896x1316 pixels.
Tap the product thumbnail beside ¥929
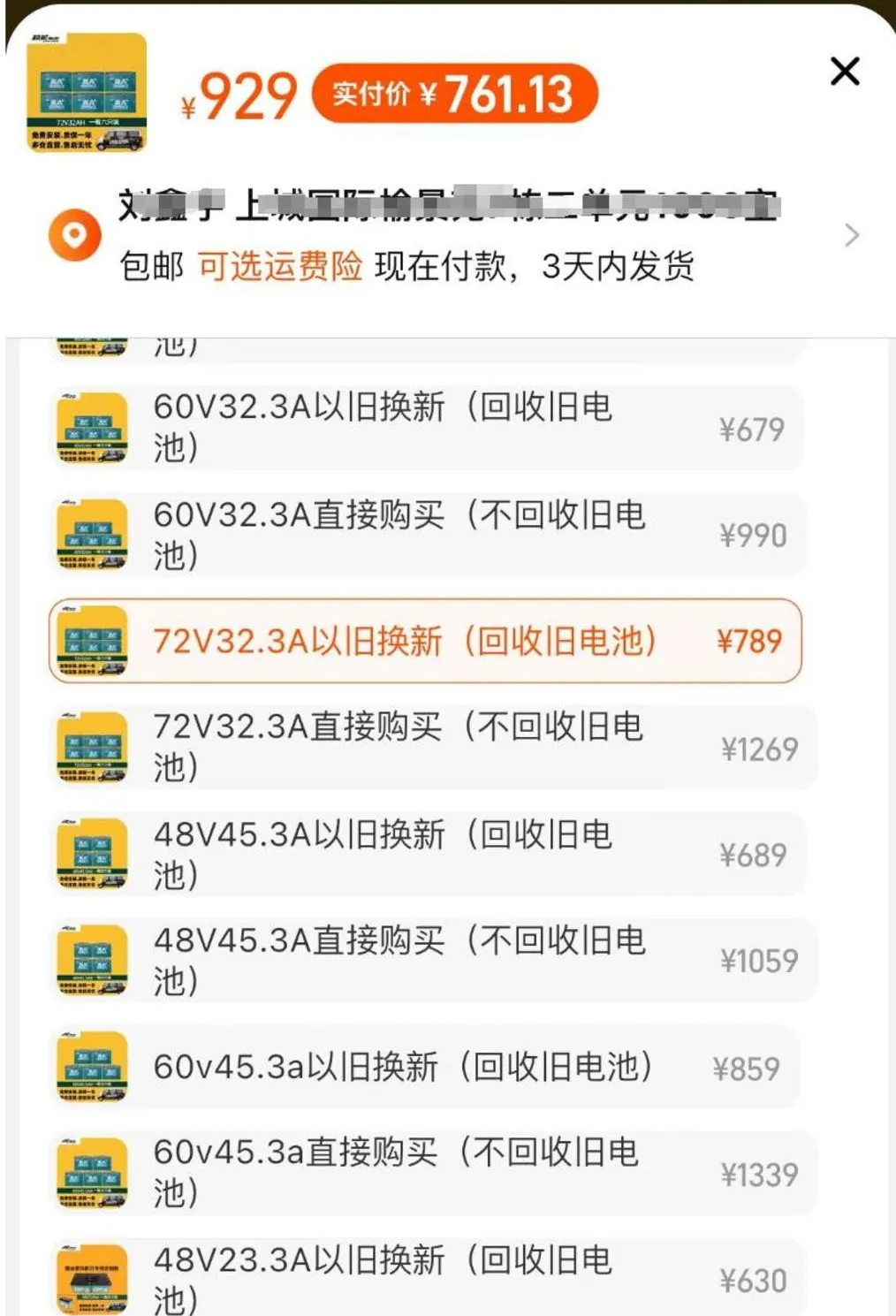click(x=87, y=93)
